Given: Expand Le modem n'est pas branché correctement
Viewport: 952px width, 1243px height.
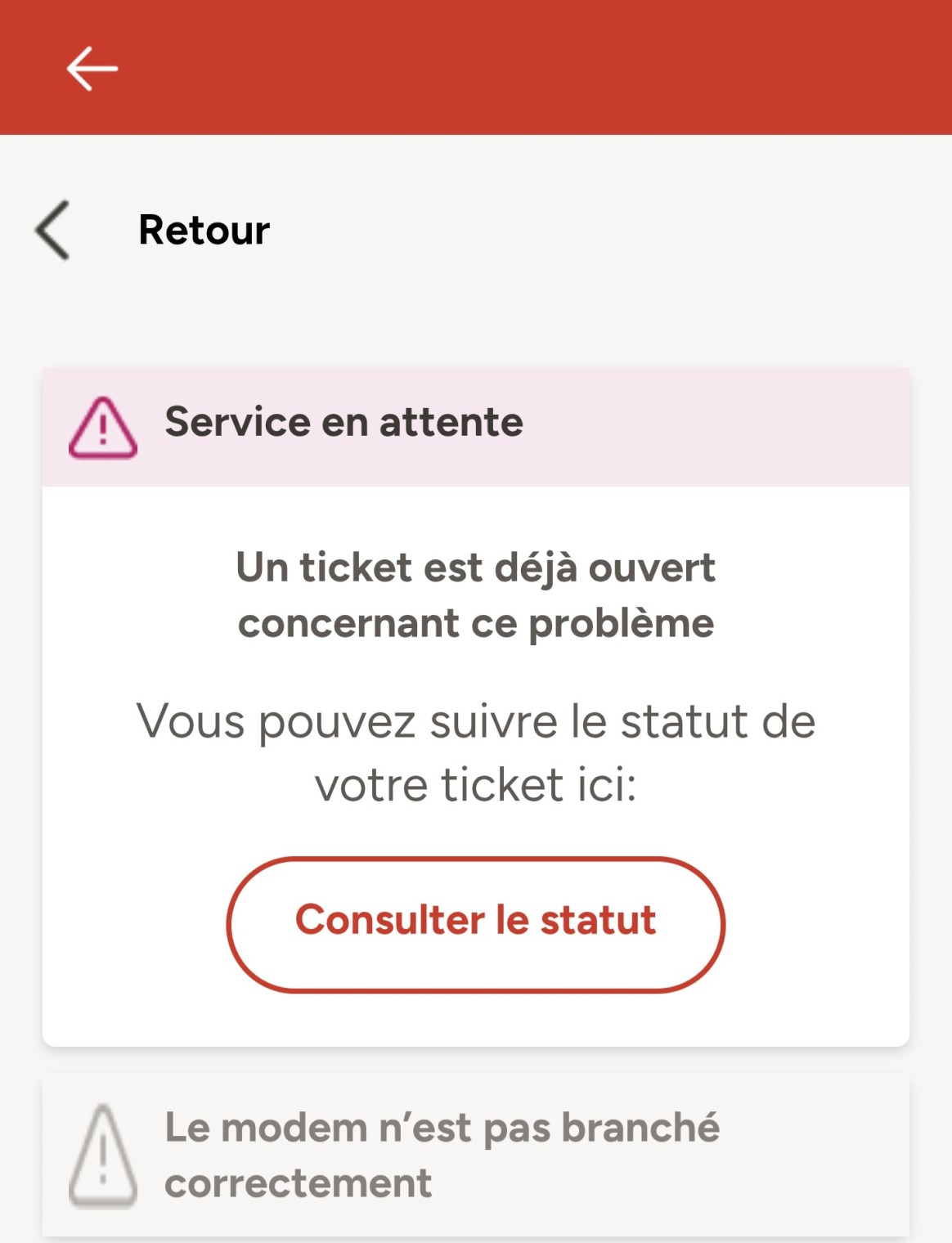Looking at the screenshot, I should 475,1155.
